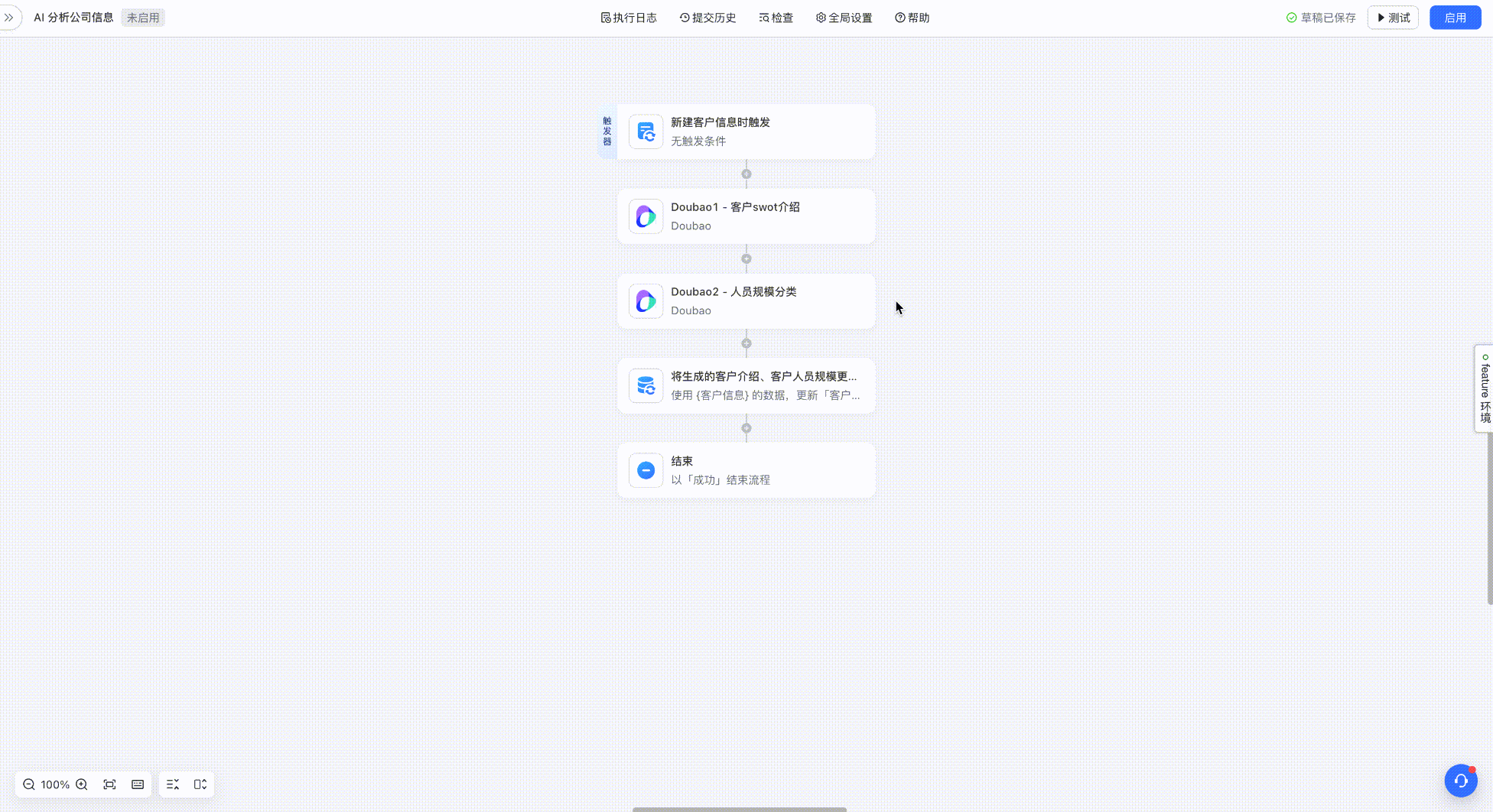The width and height of the screenshot is (1493, 812).
Task: Open the 结束 end node
Action: (x=746, y=471)
